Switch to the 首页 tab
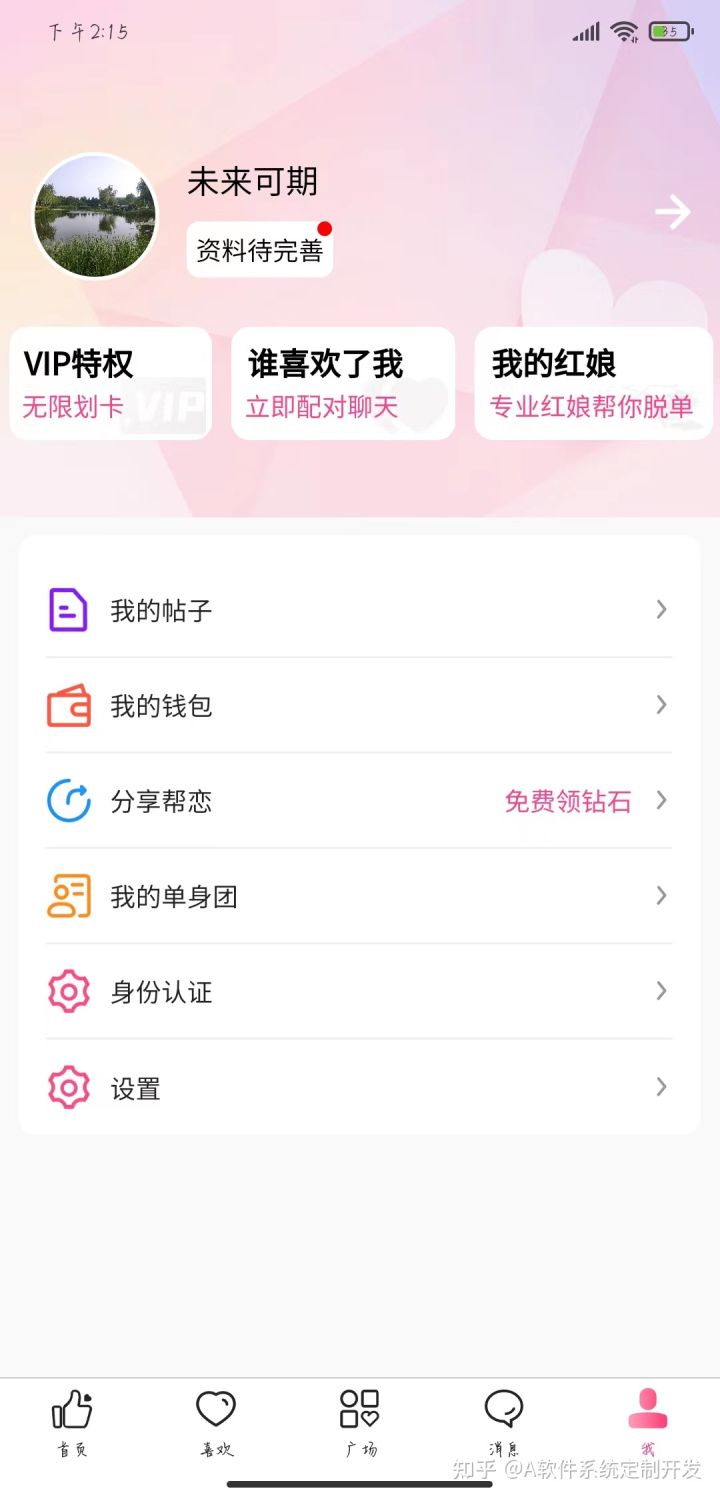The image size is (720, 1499). tap(72, 1422)
